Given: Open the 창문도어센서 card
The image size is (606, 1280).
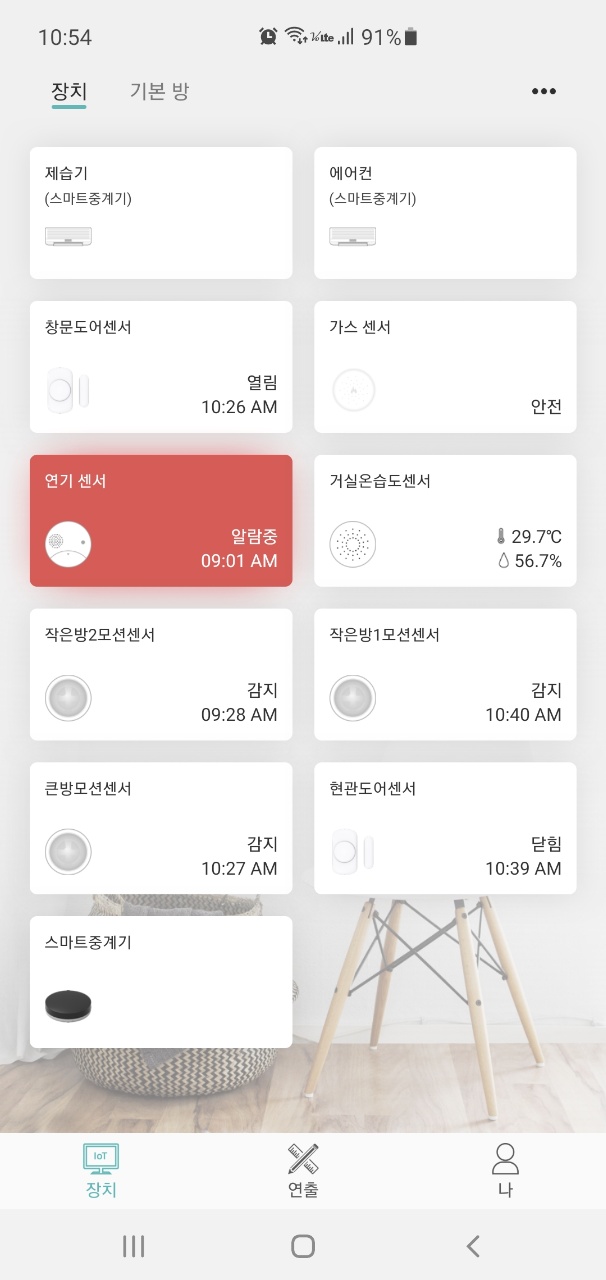Looking at the screenshot, I should click(161, 367).
